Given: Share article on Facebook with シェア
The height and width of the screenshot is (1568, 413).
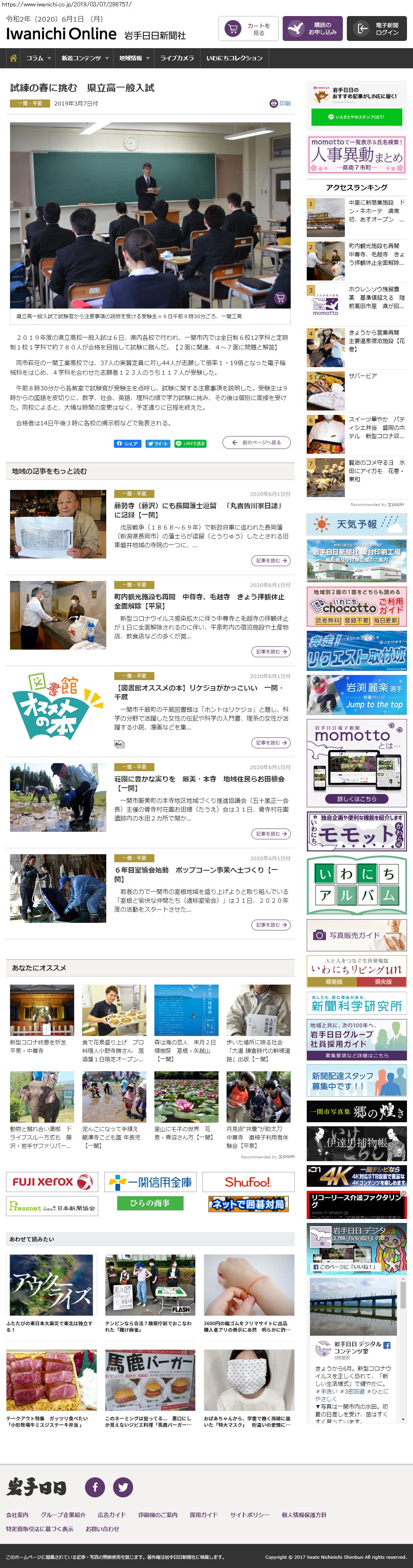Looking at the screenshot, I should (127, 443).
